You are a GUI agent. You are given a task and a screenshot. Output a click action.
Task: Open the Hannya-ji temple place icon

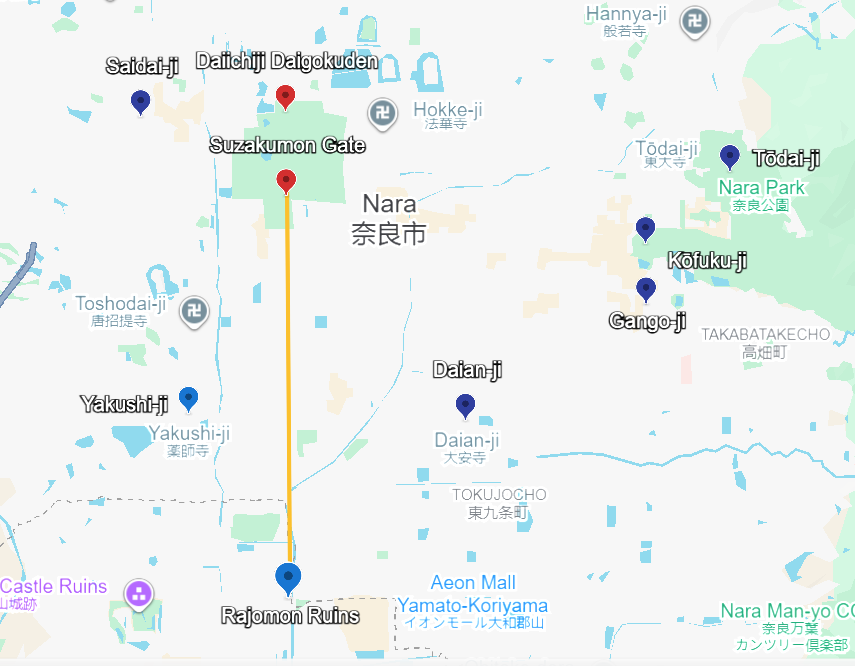695,21
